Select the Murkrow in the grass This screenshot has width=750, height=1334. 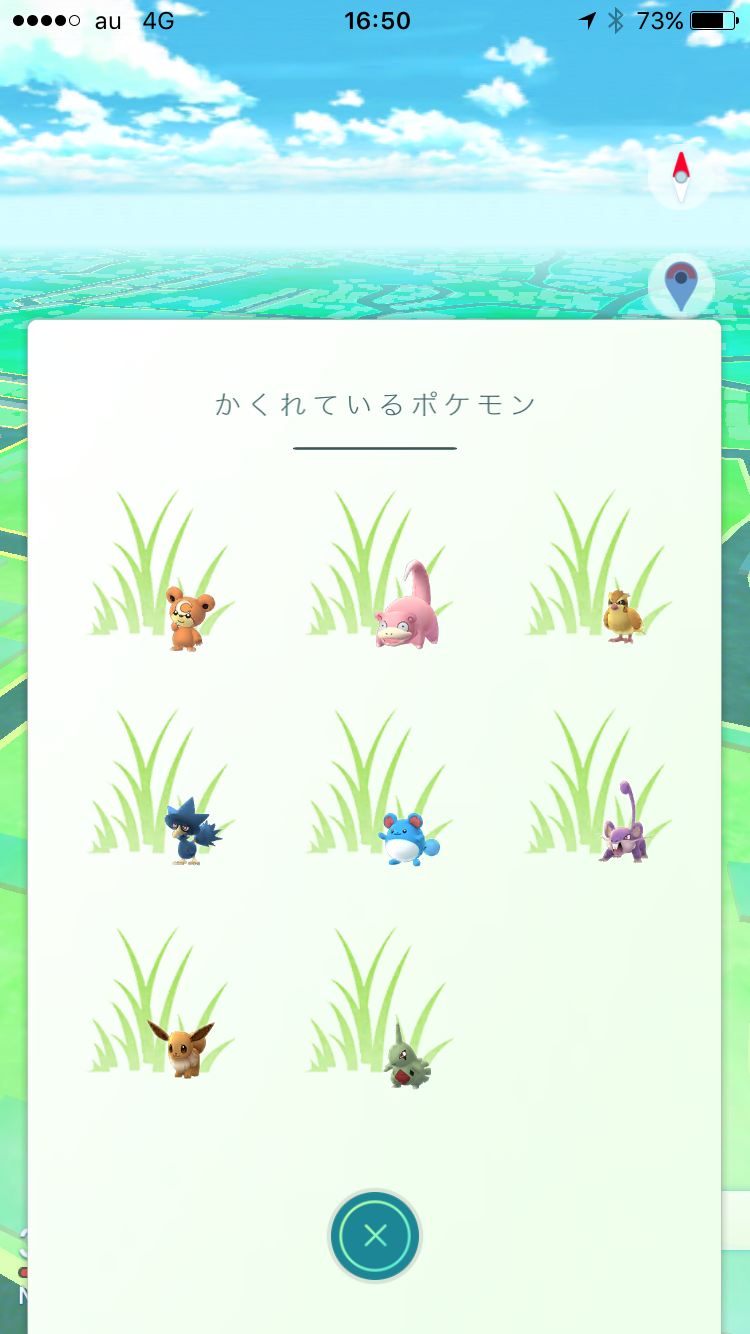coord(192,831)
